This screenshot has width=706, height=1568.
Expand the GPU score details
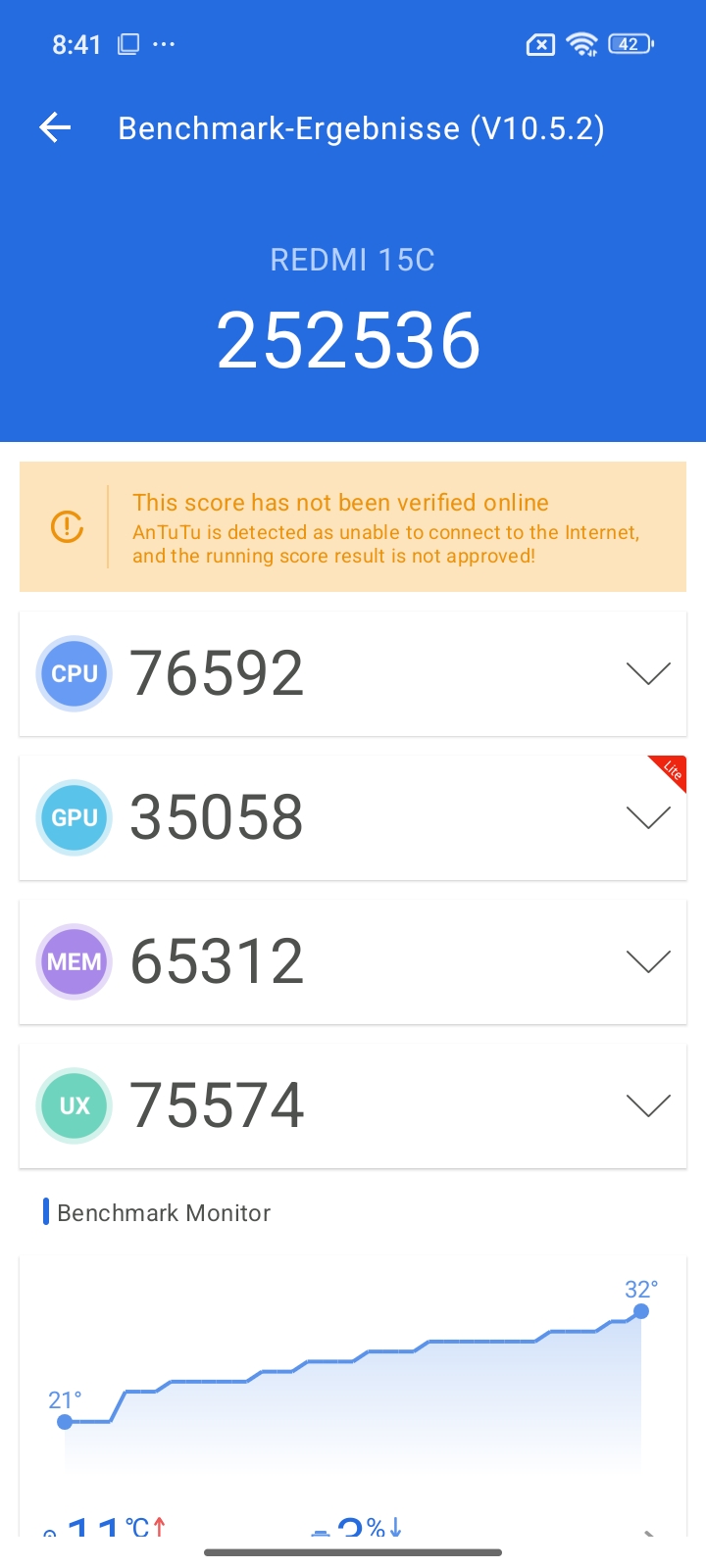[648, 817]
